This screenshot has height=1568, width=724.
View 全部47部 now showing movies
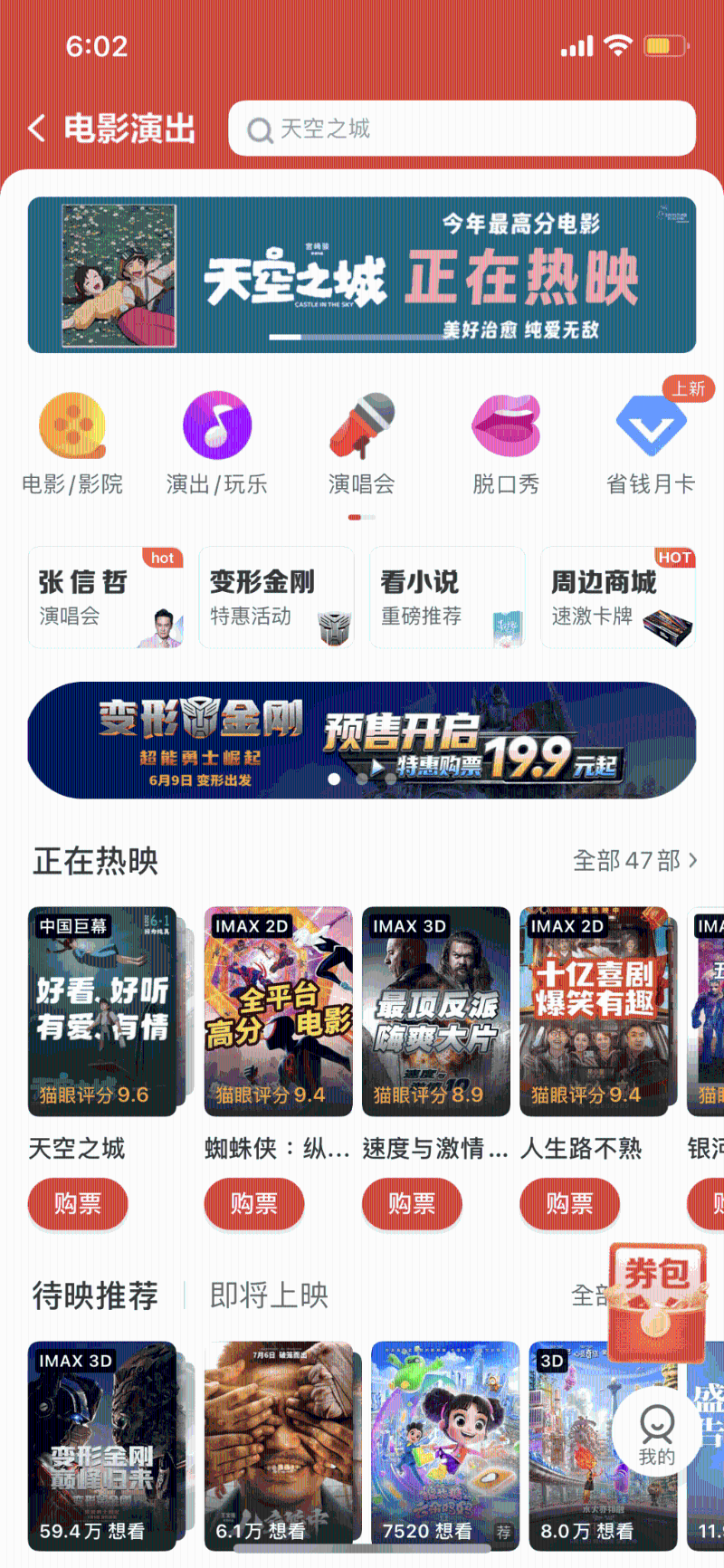pos(634,860)
